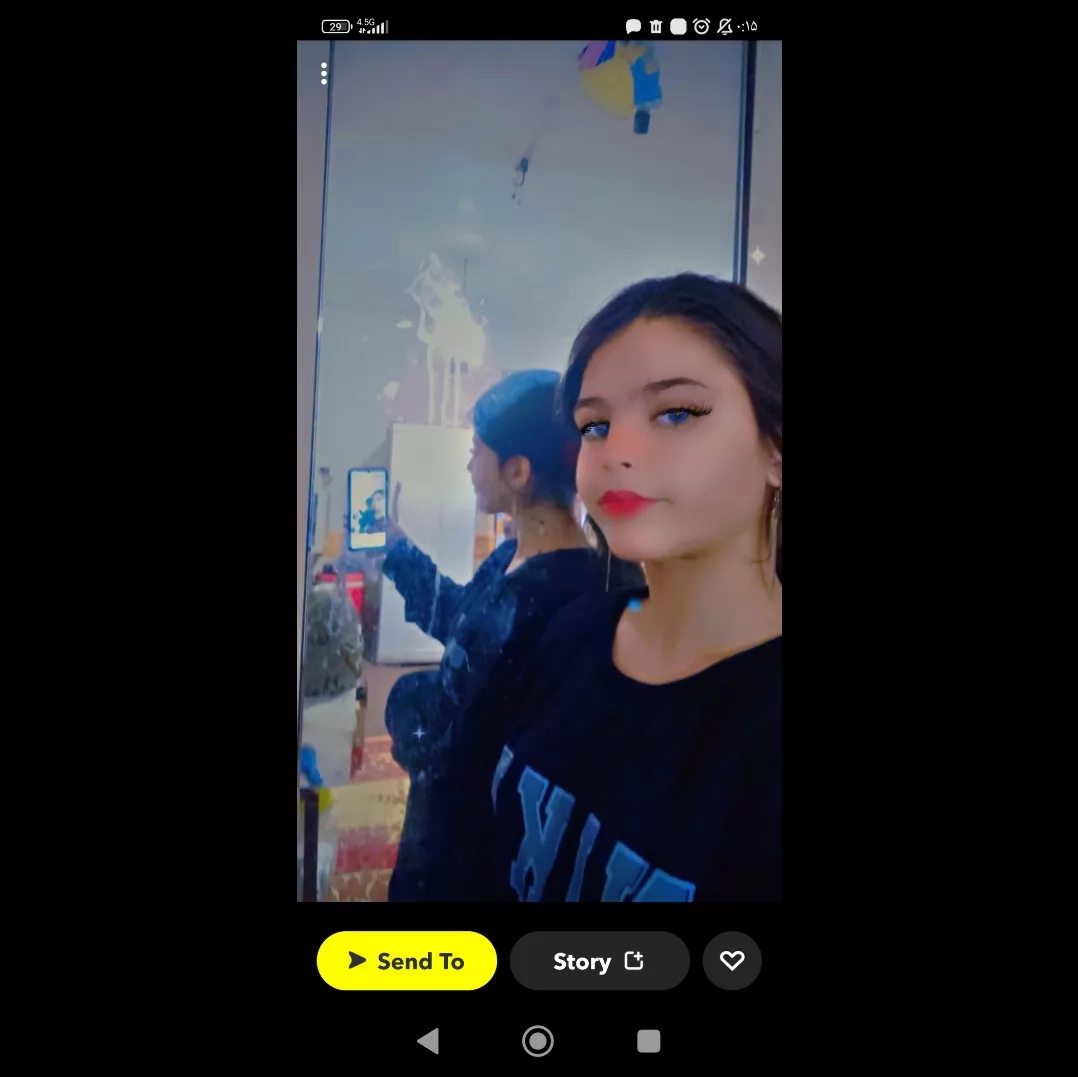Open the recent apps view
The image size is (1078, 1077).
648,1041
